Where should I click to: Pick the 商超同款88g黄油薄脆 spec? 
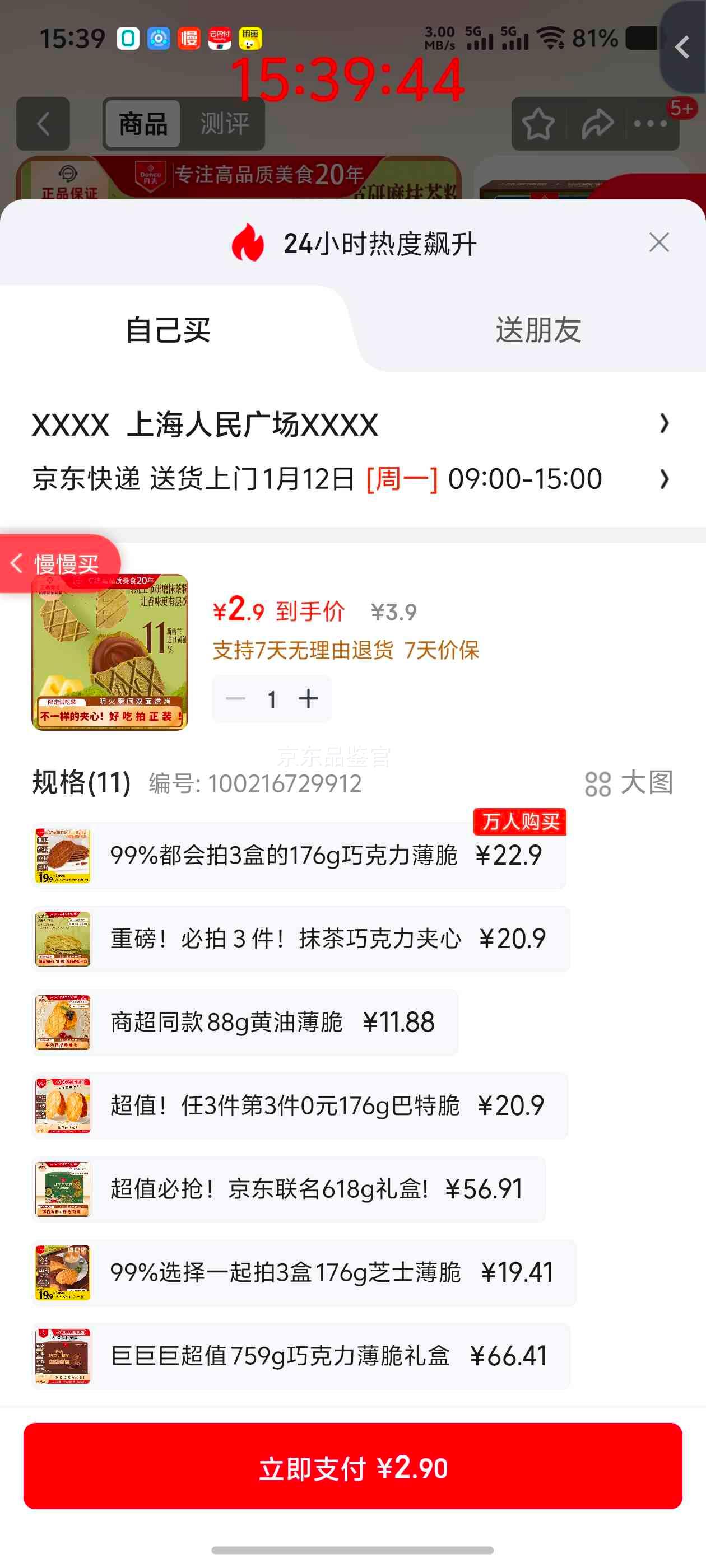tap(245, 1022)
